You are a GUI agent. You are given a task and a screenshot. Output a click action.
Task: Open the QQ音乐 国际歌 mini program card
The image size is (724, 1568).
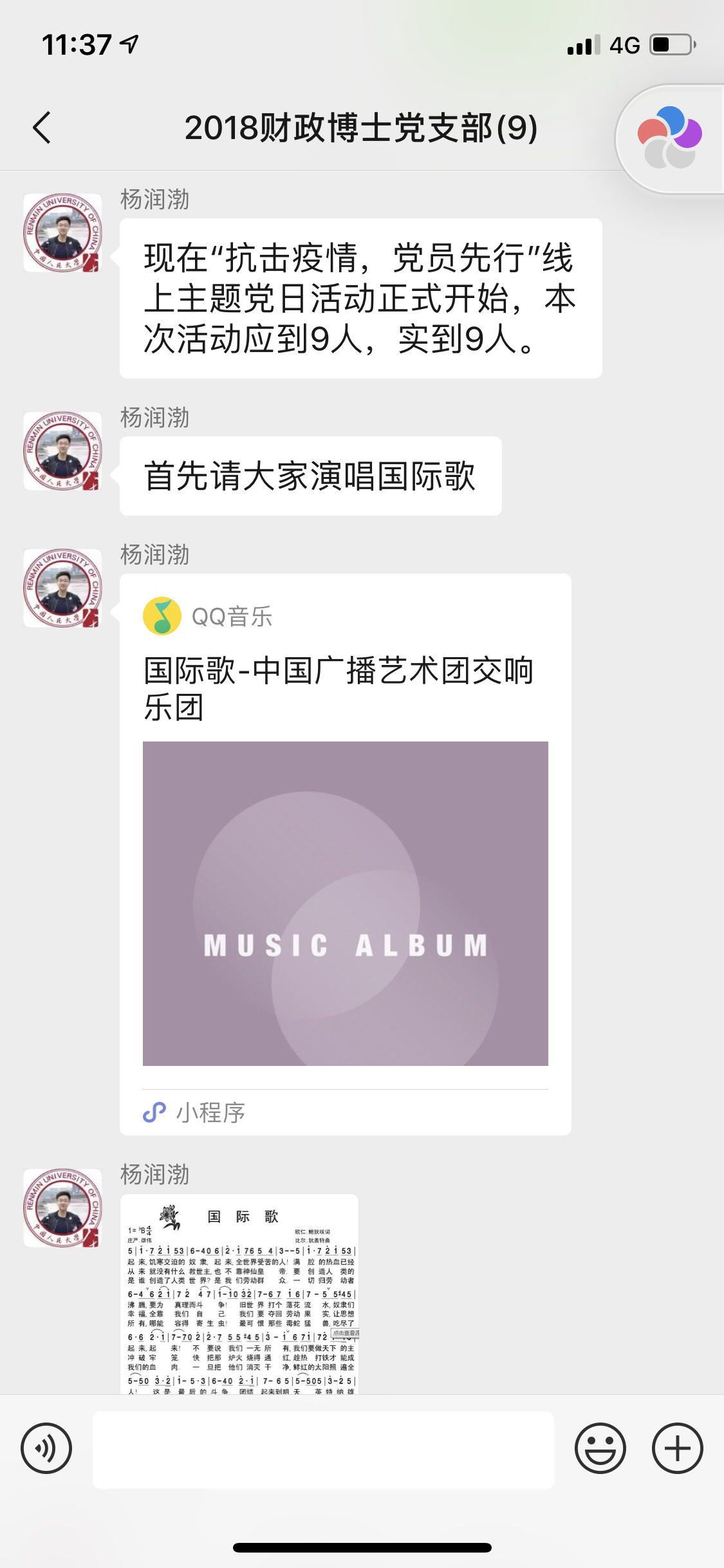pos(345,853)
